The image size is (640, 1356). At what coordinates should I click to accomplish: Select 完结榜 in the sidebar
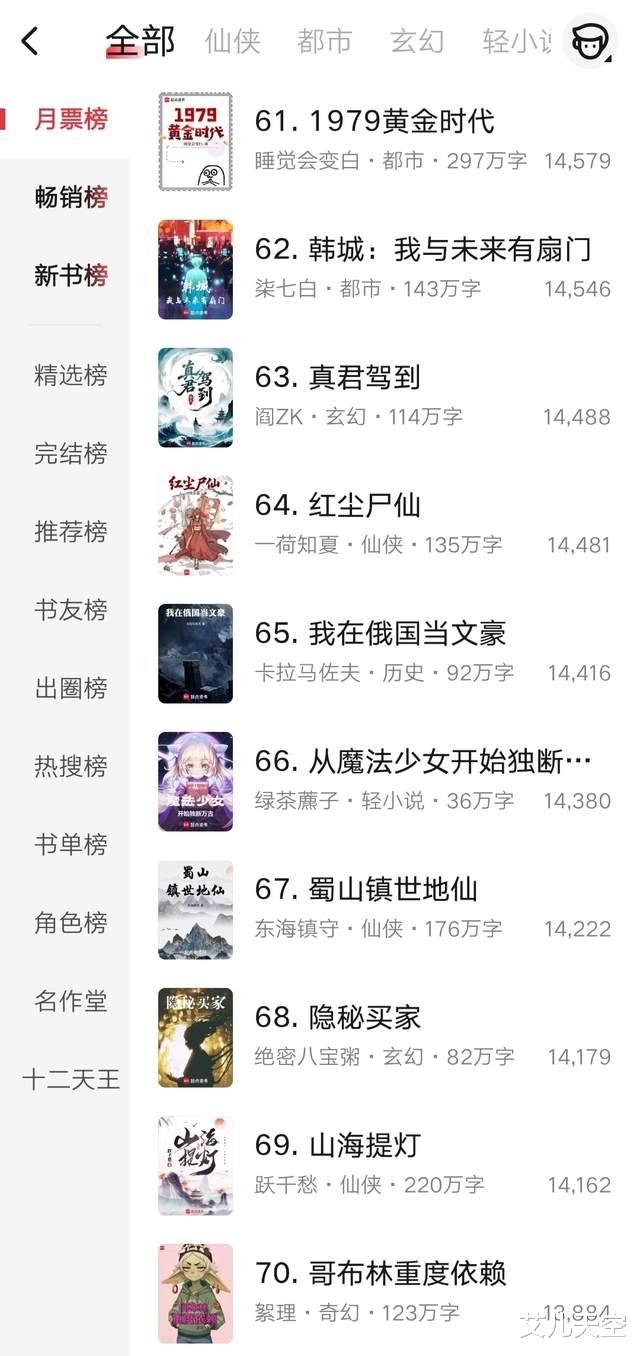tap(71, 453)
